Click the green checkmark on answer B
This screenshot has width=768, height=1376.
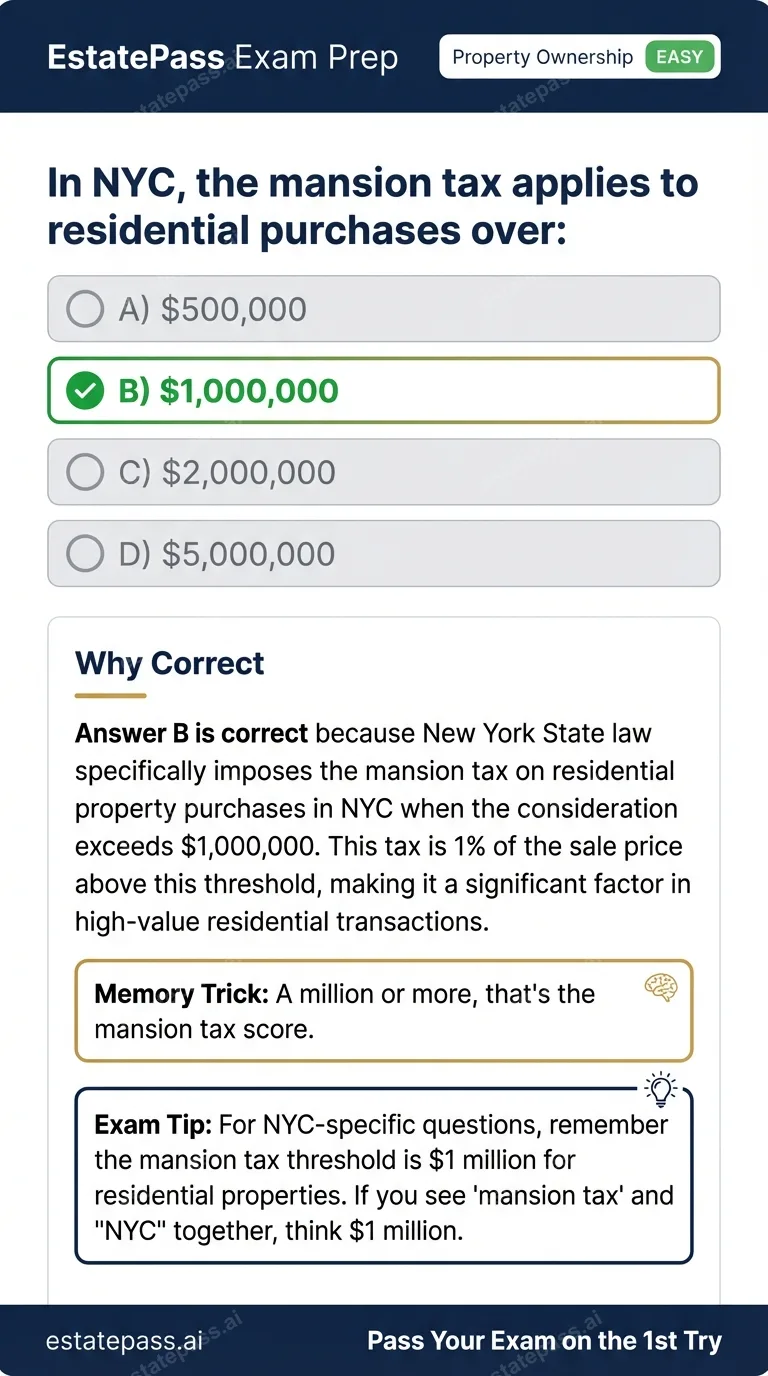[x=84, y=390]
